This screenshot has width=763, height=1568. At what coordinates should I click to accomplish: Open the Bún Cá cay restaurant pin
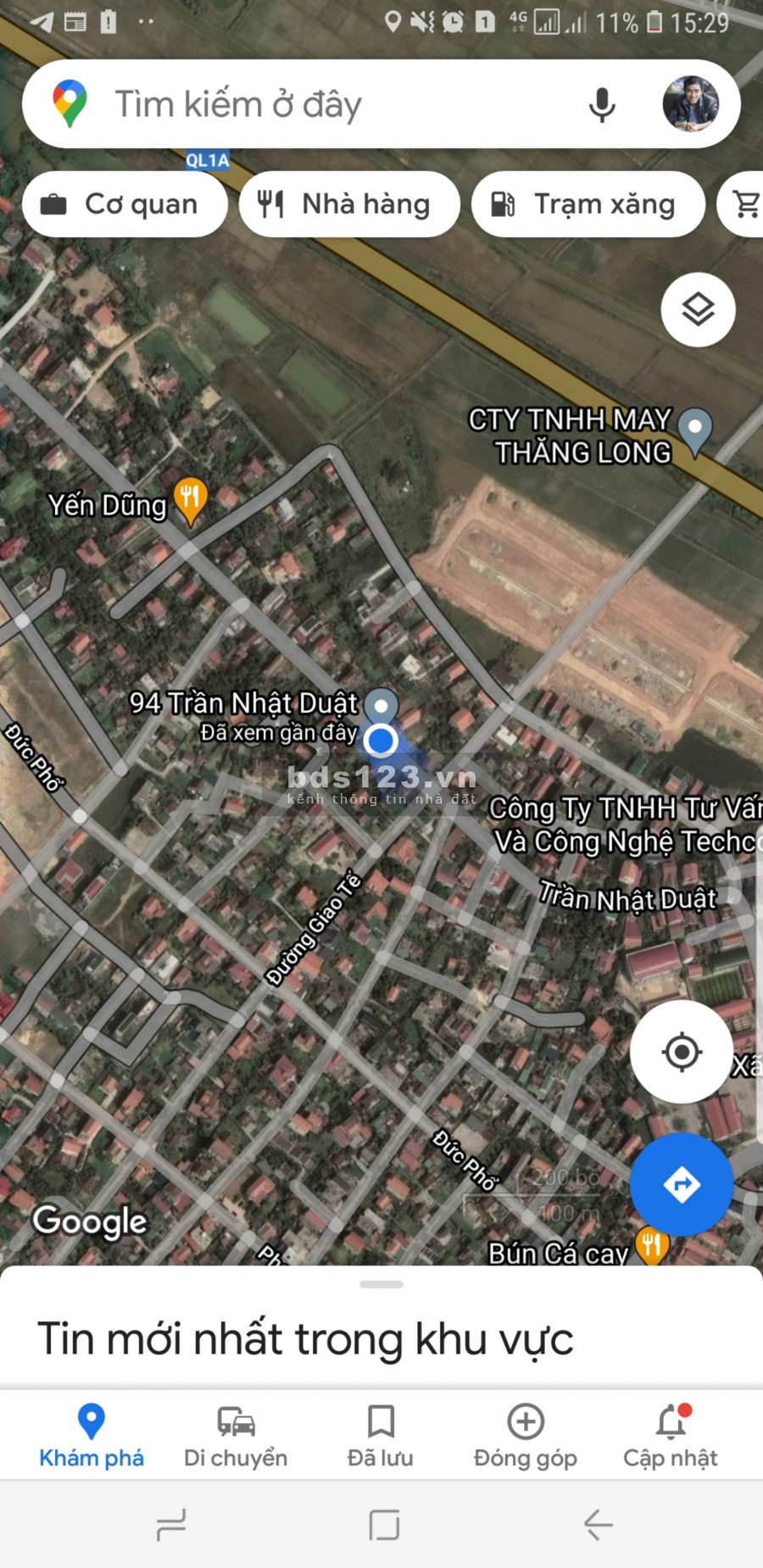tap(651, 1246)
